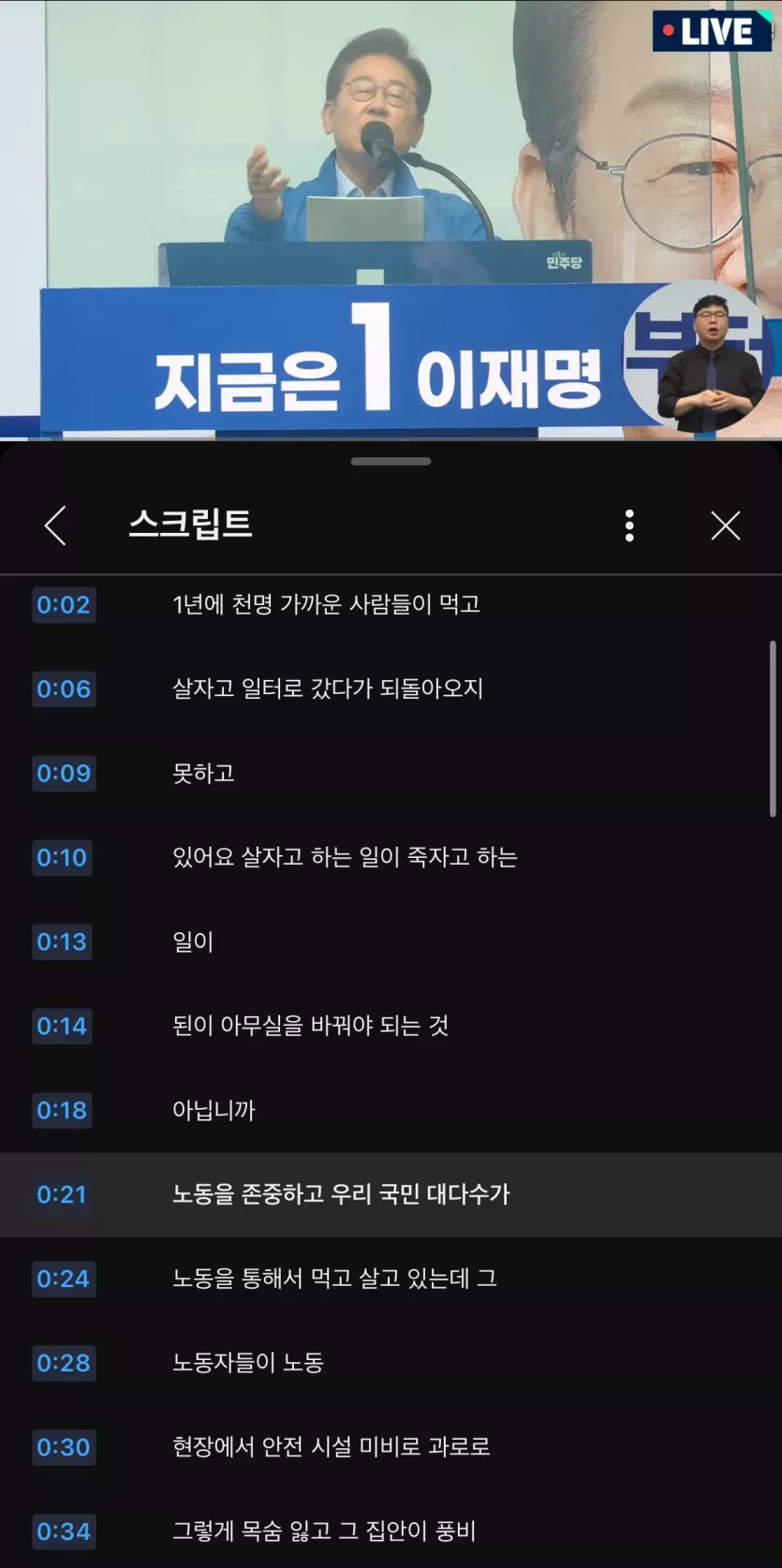Tap the panel drag handle
Image resolution: width=782 pixels, height=1568 pixels.
pos(391,461)
